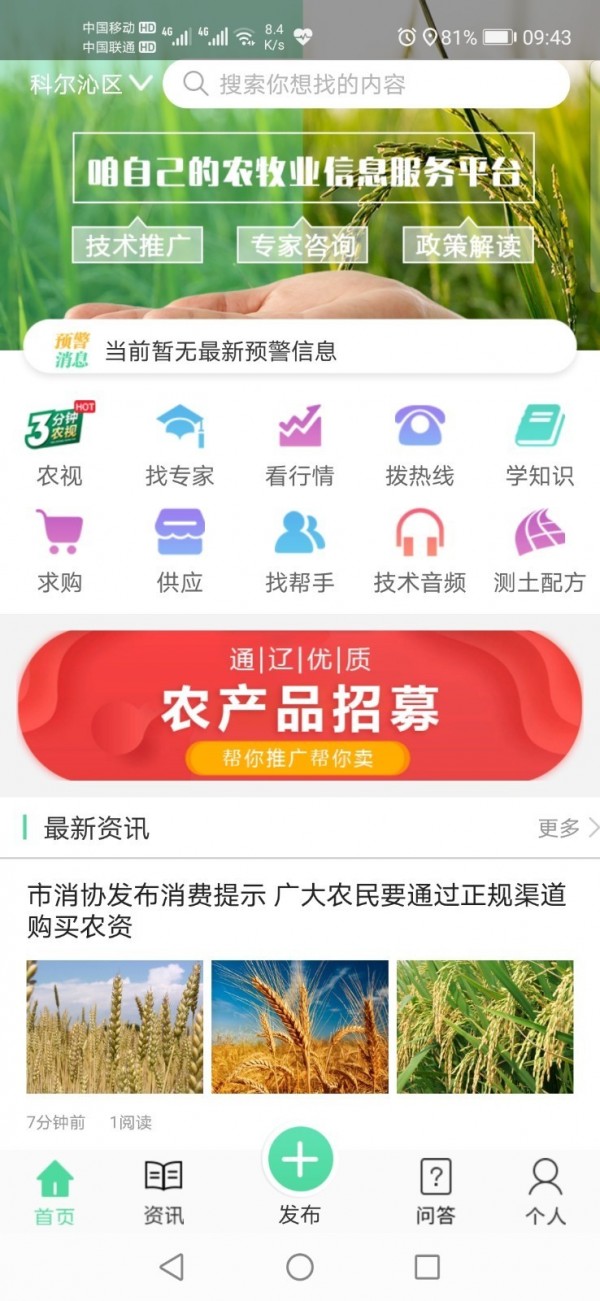Open 测土配方 soil testing formula
The height and width of the screenshot is (1301, 600).
coord(540,551)
